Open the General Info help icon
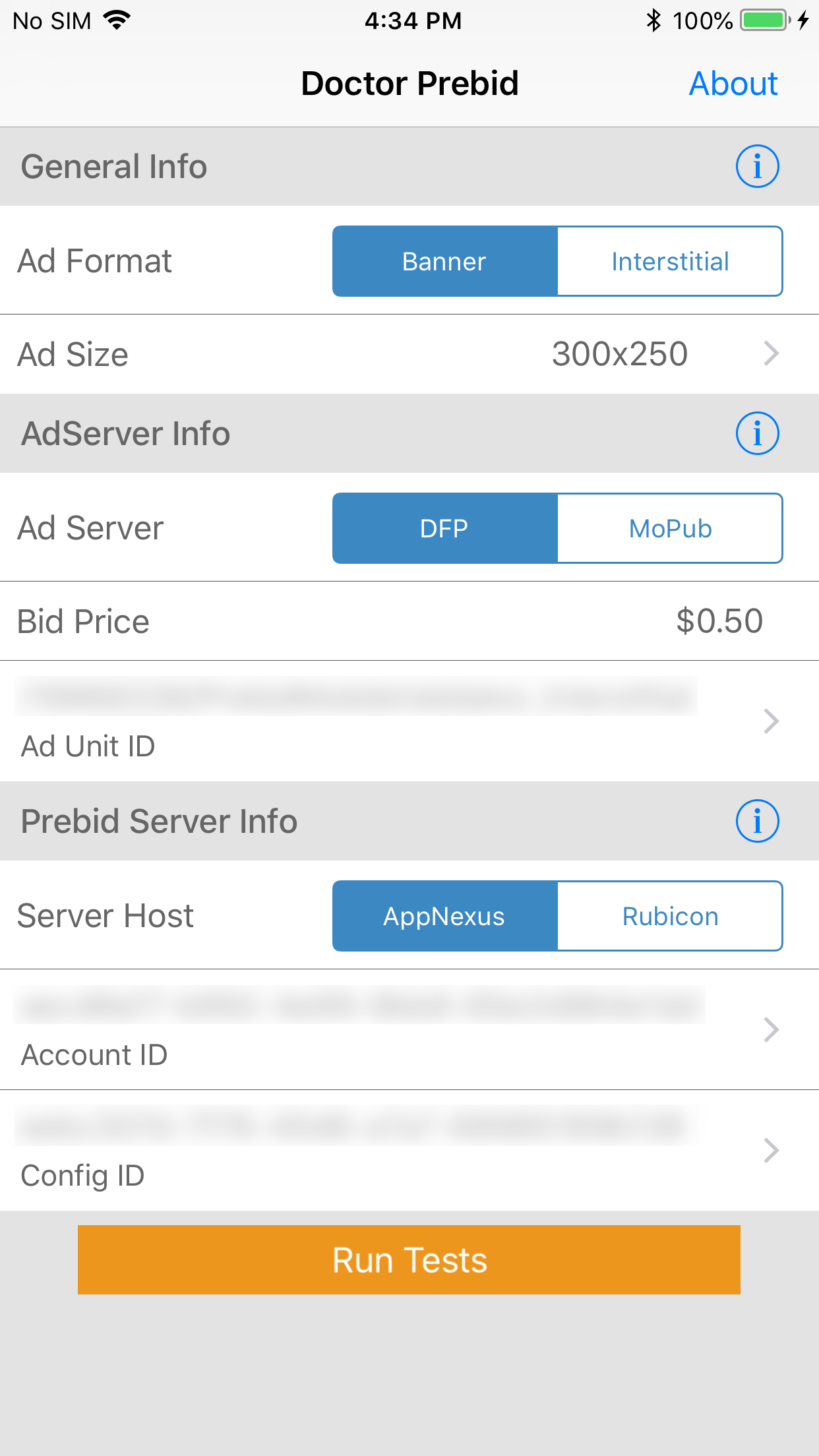This screenshot has width=819, height=1456. (757, 166)
